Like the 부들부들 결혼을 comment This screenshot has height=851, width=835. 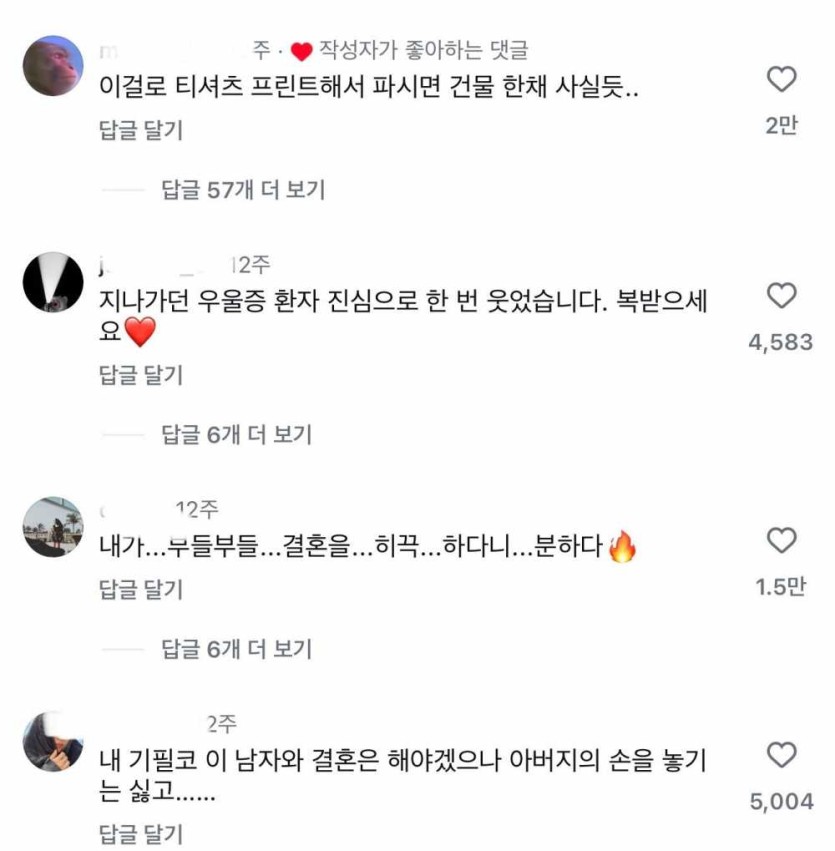pyautogui.click(x=781, y=541)
